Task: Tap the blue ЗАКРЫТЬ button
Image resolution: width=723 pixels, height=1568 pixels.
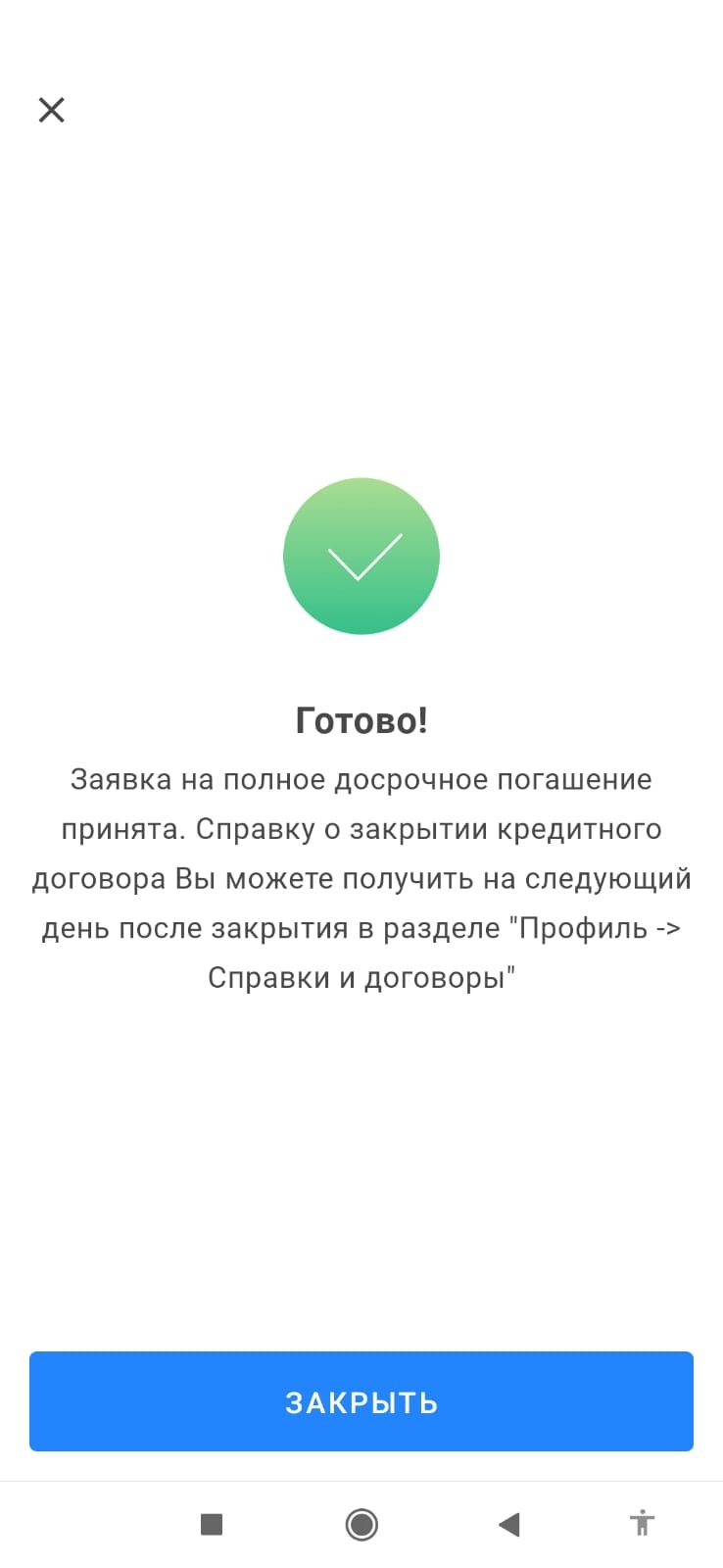Action: 361,1401
